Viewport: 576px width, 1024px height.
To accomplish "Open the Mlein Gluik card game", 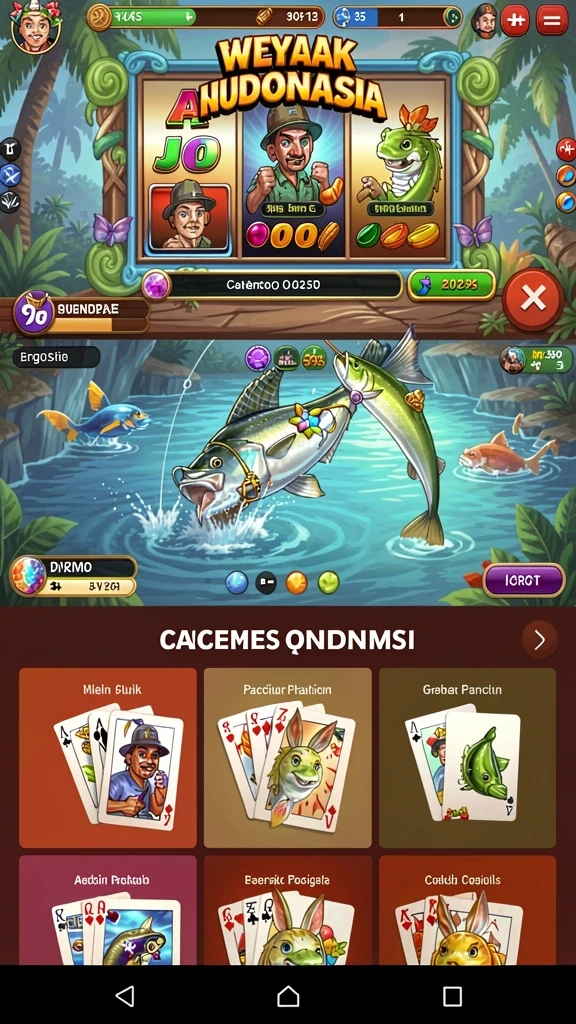I will tap(108, 758).
